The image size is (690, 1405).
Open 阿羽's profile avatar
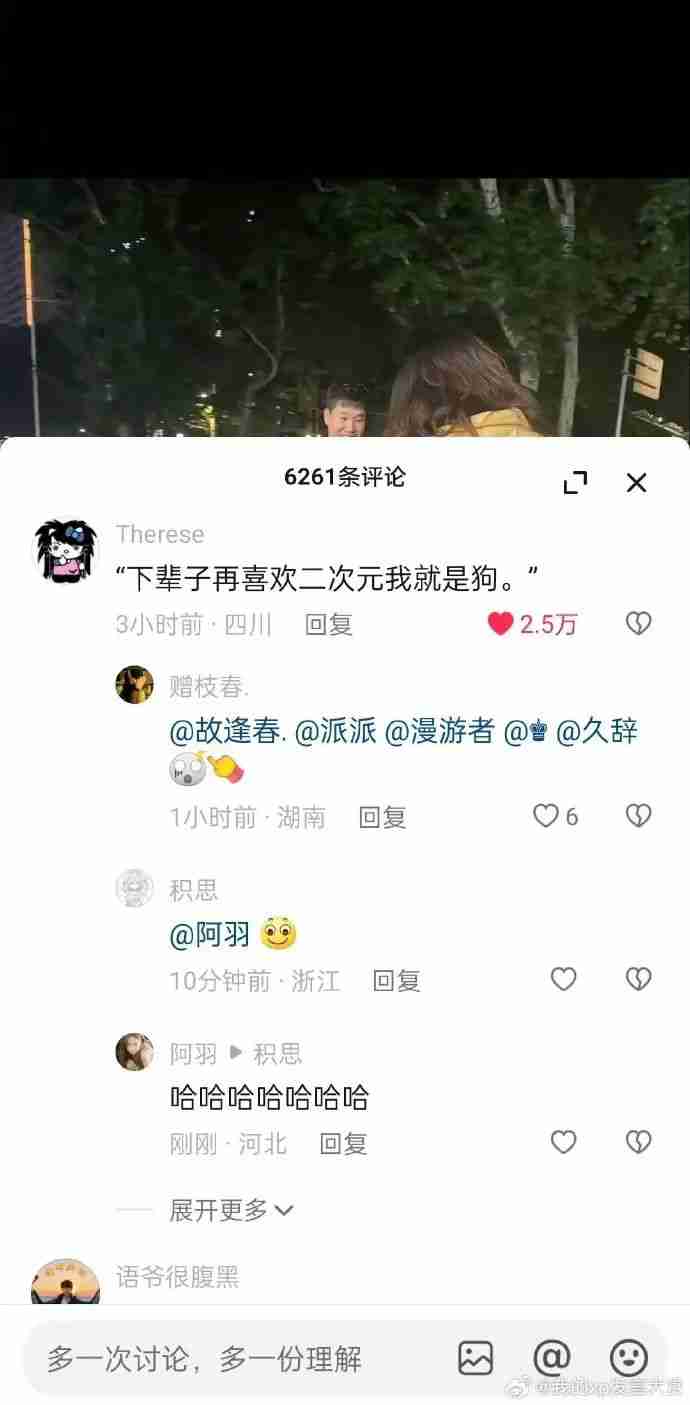point(134,1052)
